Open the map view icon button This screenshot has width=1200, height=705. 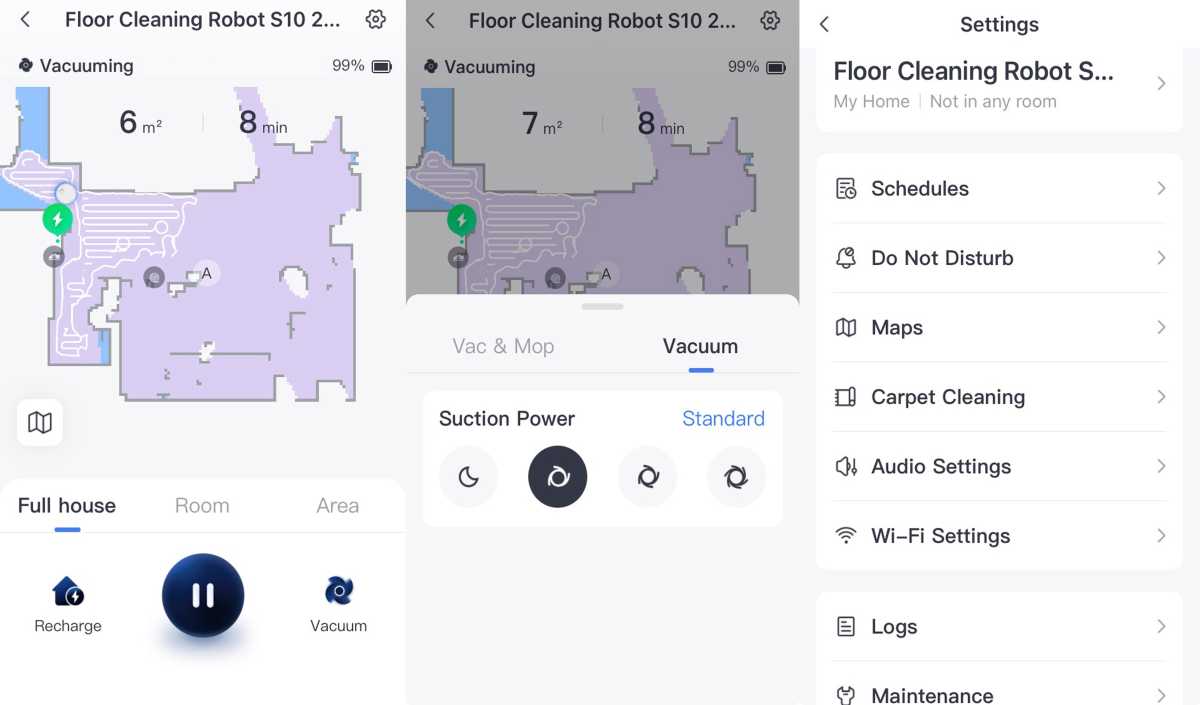coord(40,422)
